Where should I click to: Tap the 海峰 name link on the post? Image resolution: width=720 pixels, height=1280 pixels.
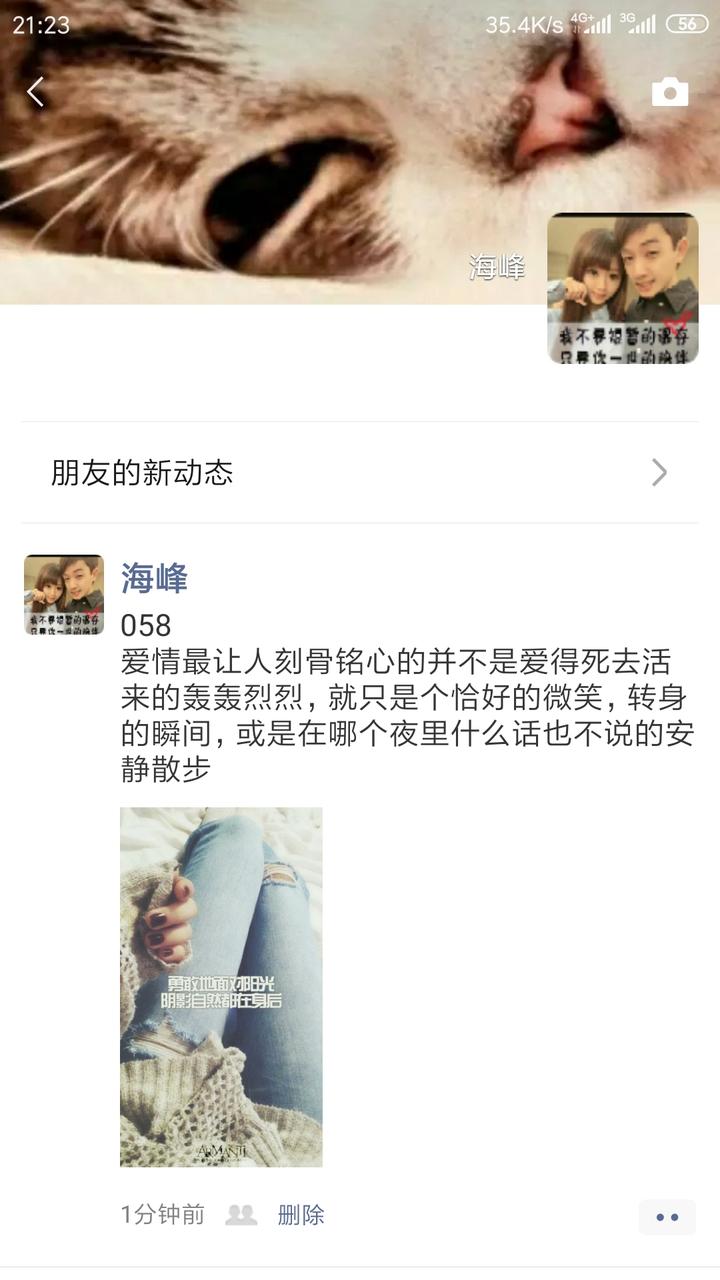(154, 578)
